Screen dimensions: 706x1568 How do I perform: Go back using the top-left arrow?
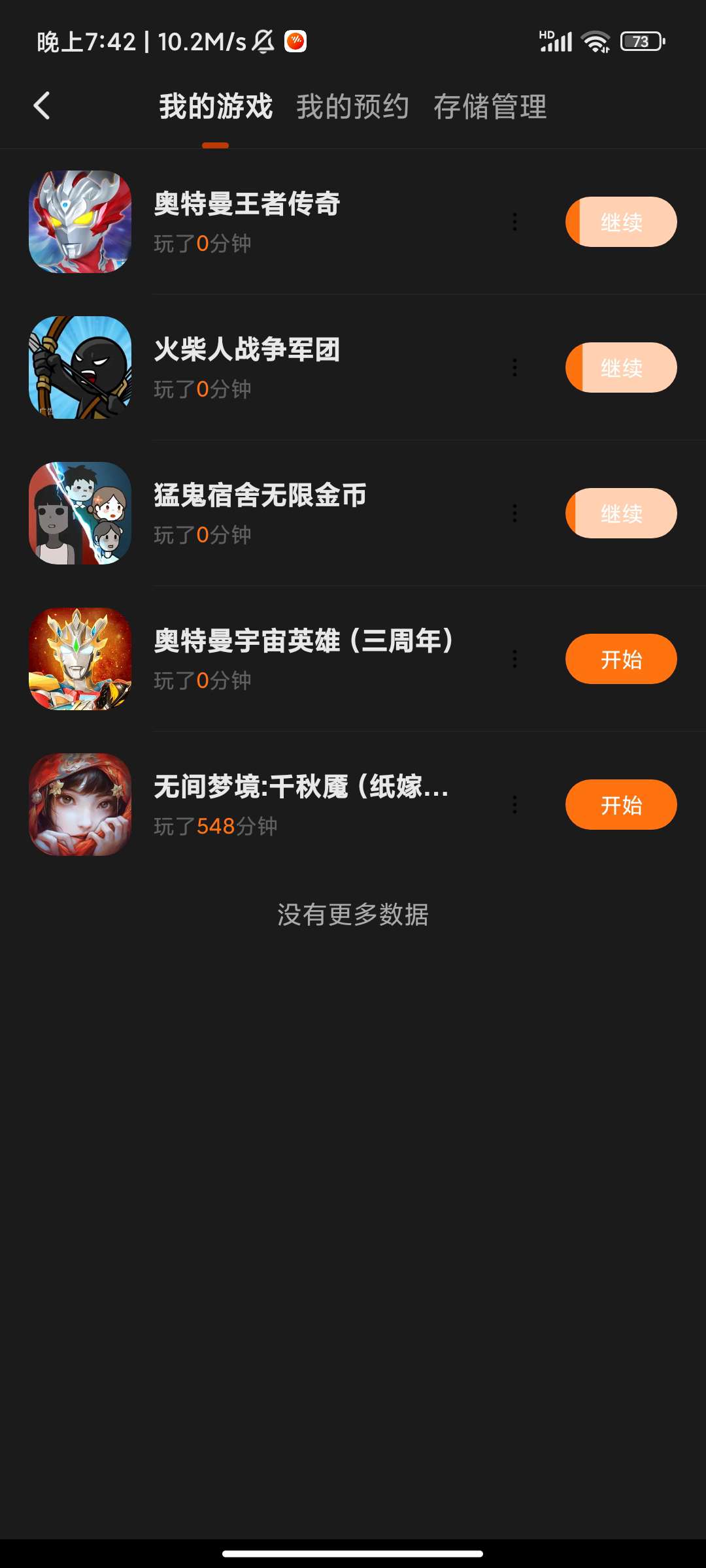42,106
